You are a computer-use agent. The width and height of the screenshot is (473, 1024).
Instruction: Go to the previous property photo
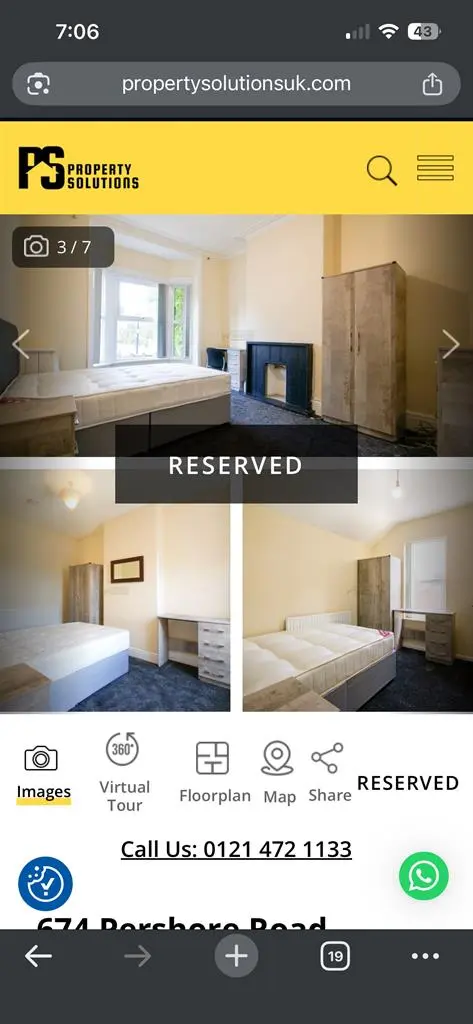[20, 344]
